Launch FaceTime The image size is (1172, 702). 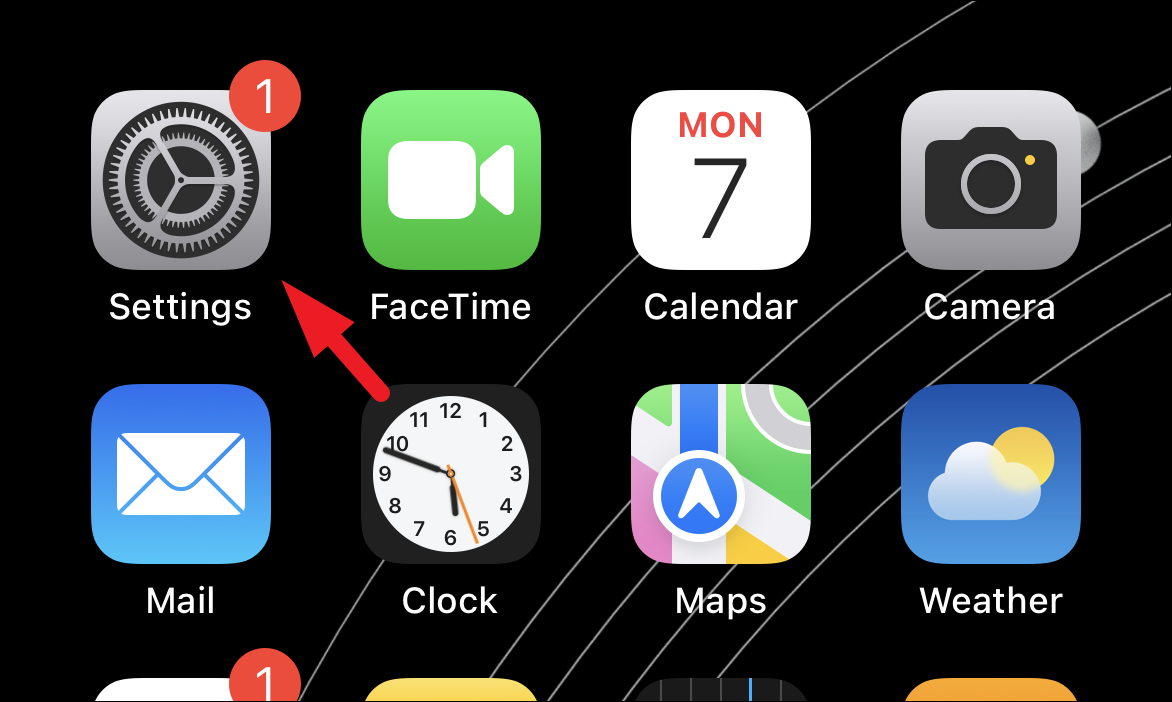(450, 180)
